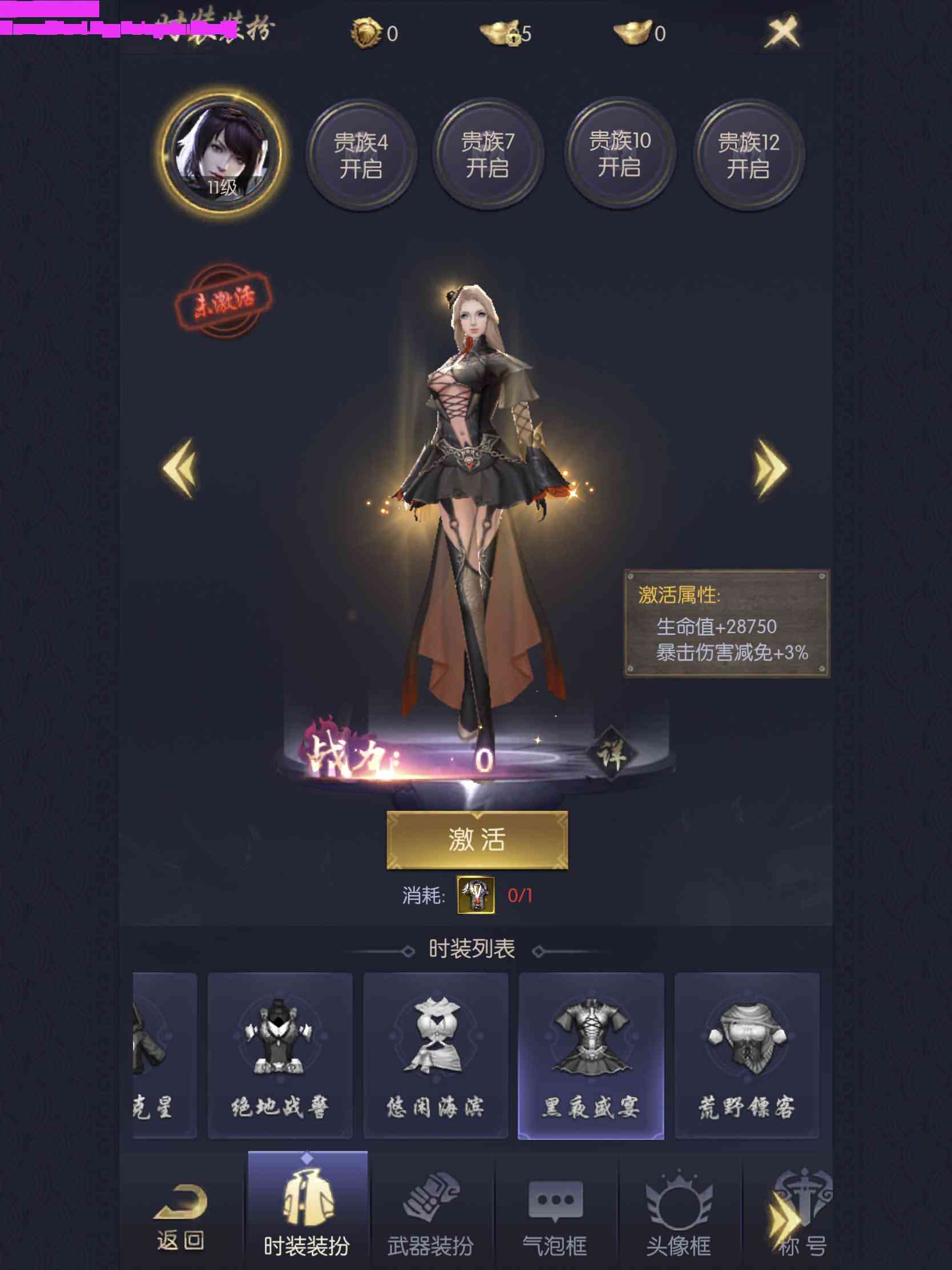Switch to the 头像框 tab
This screenshot has width=952, height=1270.
tap(679, 1216)
